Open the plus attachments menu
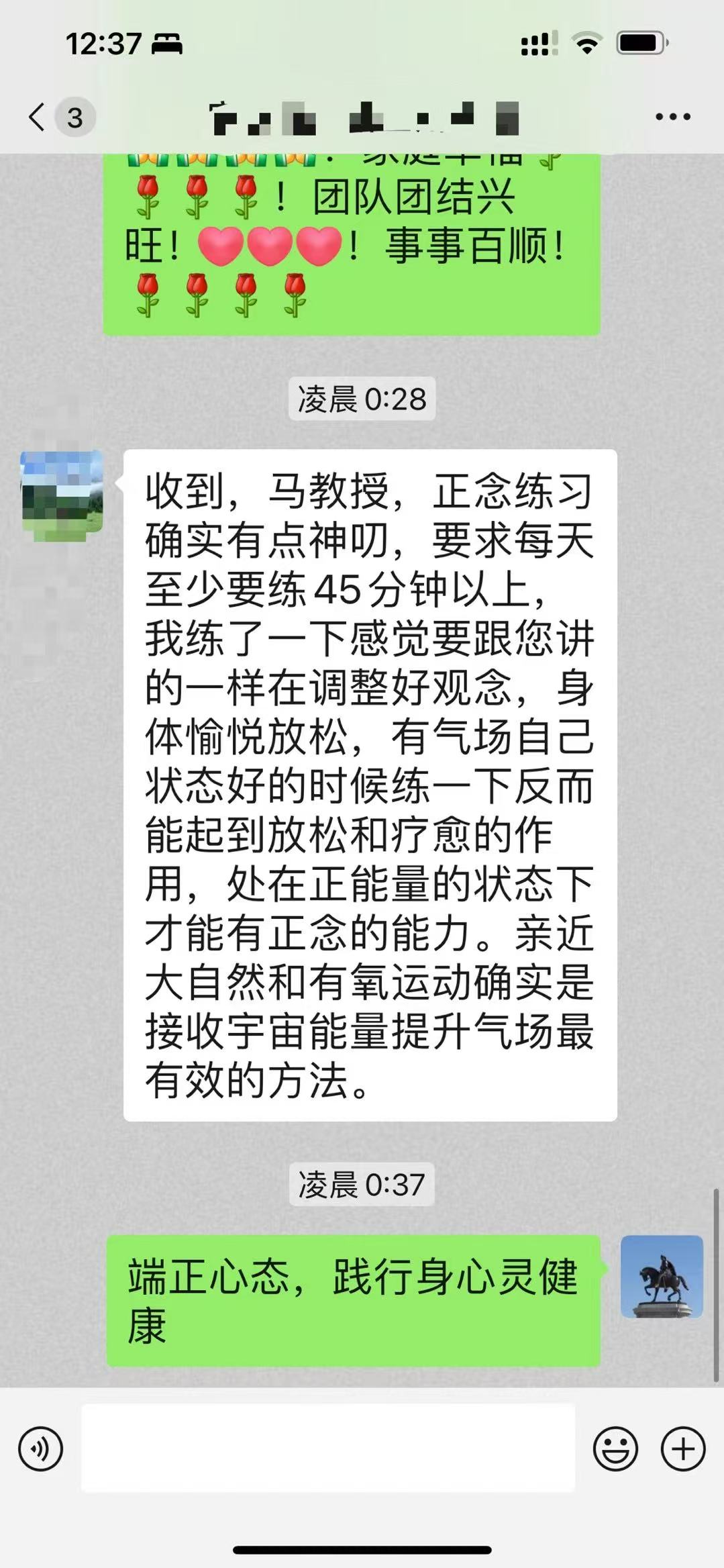This screenshot has width=724, height=1568. 683,1449
